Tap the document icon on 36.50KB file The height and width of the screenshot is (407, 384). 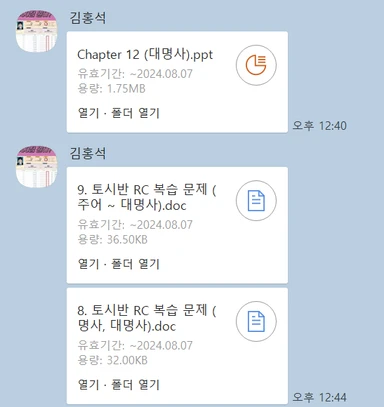pyautogui.click(x=256, y=201)
